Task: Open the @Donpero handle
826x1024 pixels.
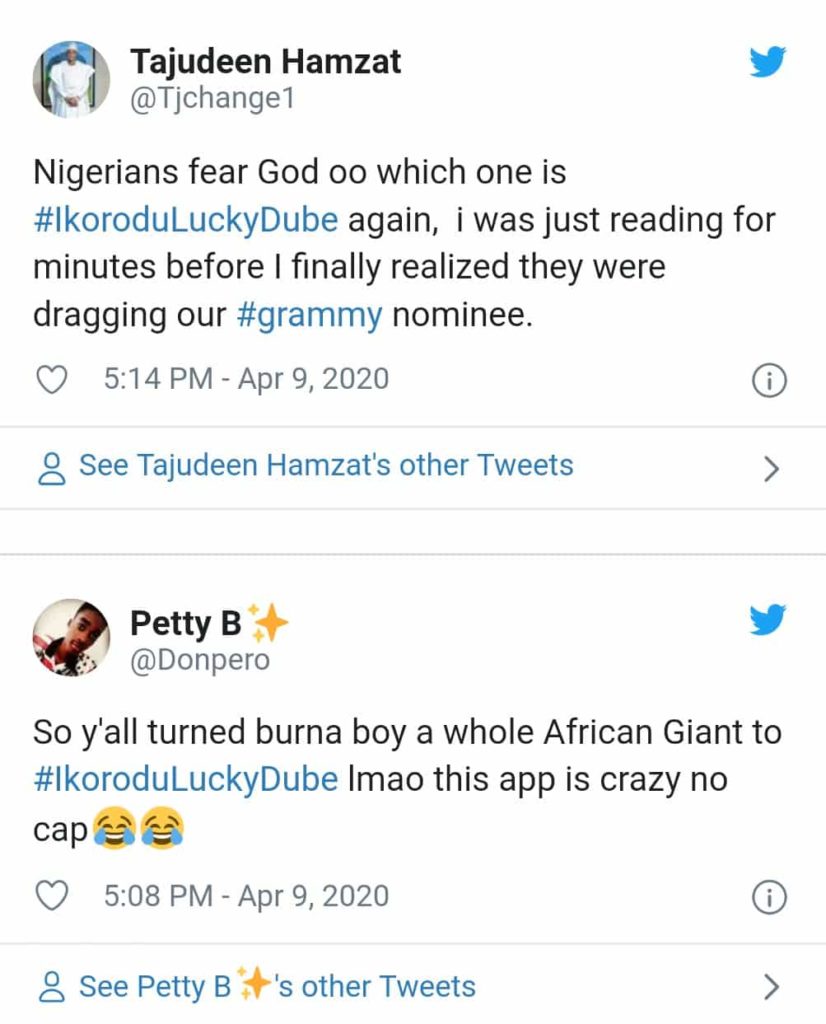Action: click(x=200, y=661)
